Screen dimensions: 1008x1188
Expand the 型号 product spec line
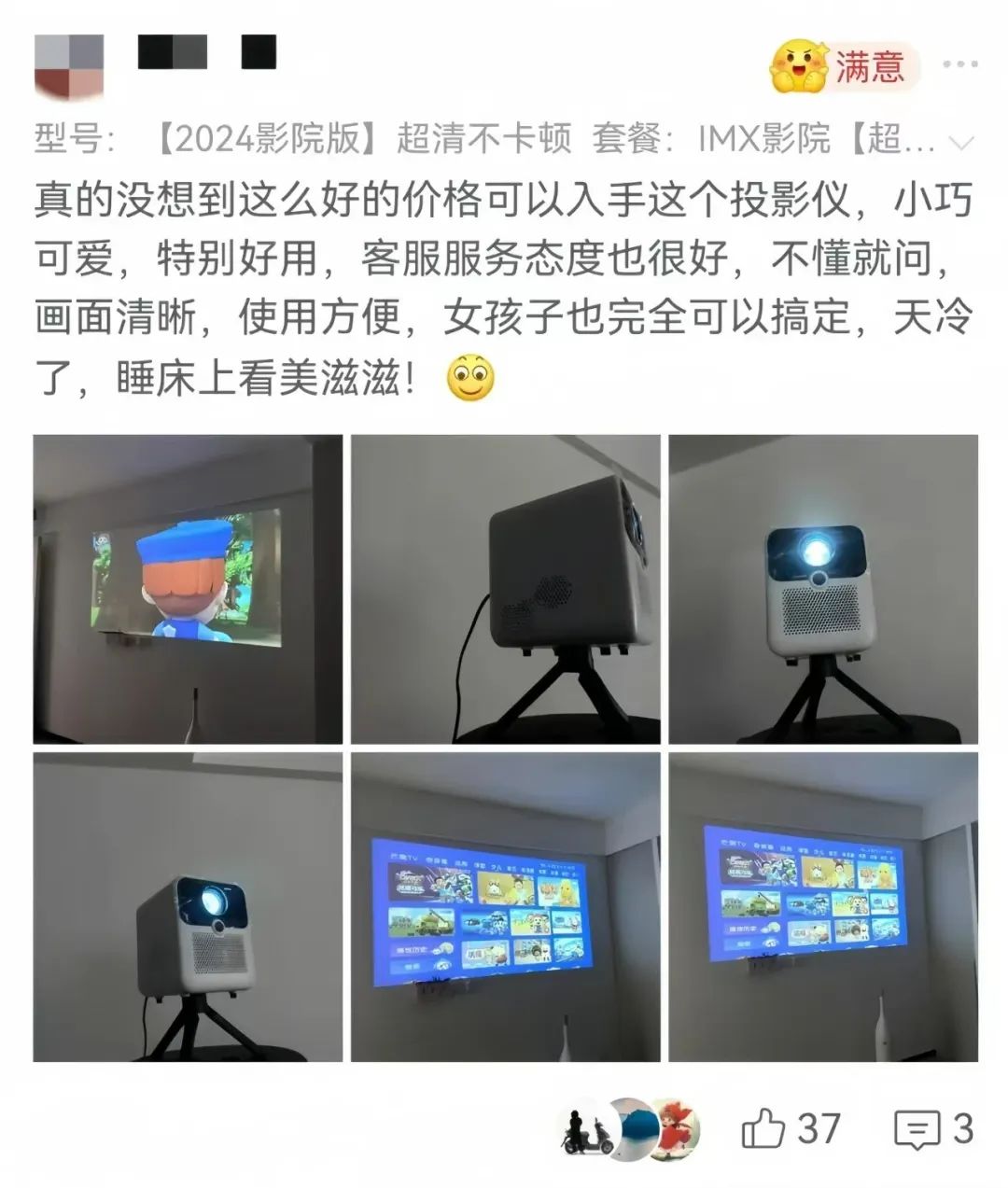[960, 143]
